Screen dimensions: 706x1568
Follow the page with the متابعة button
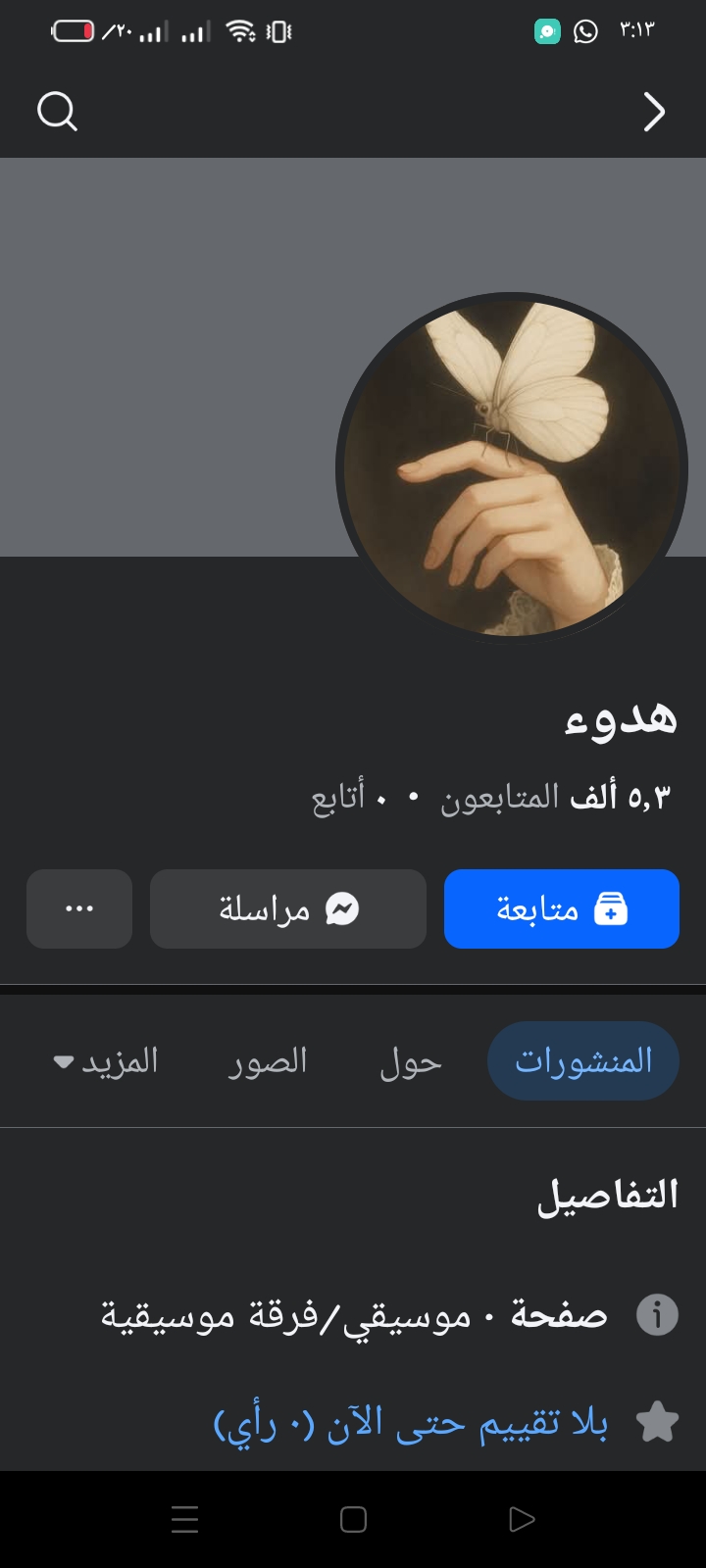561,908
